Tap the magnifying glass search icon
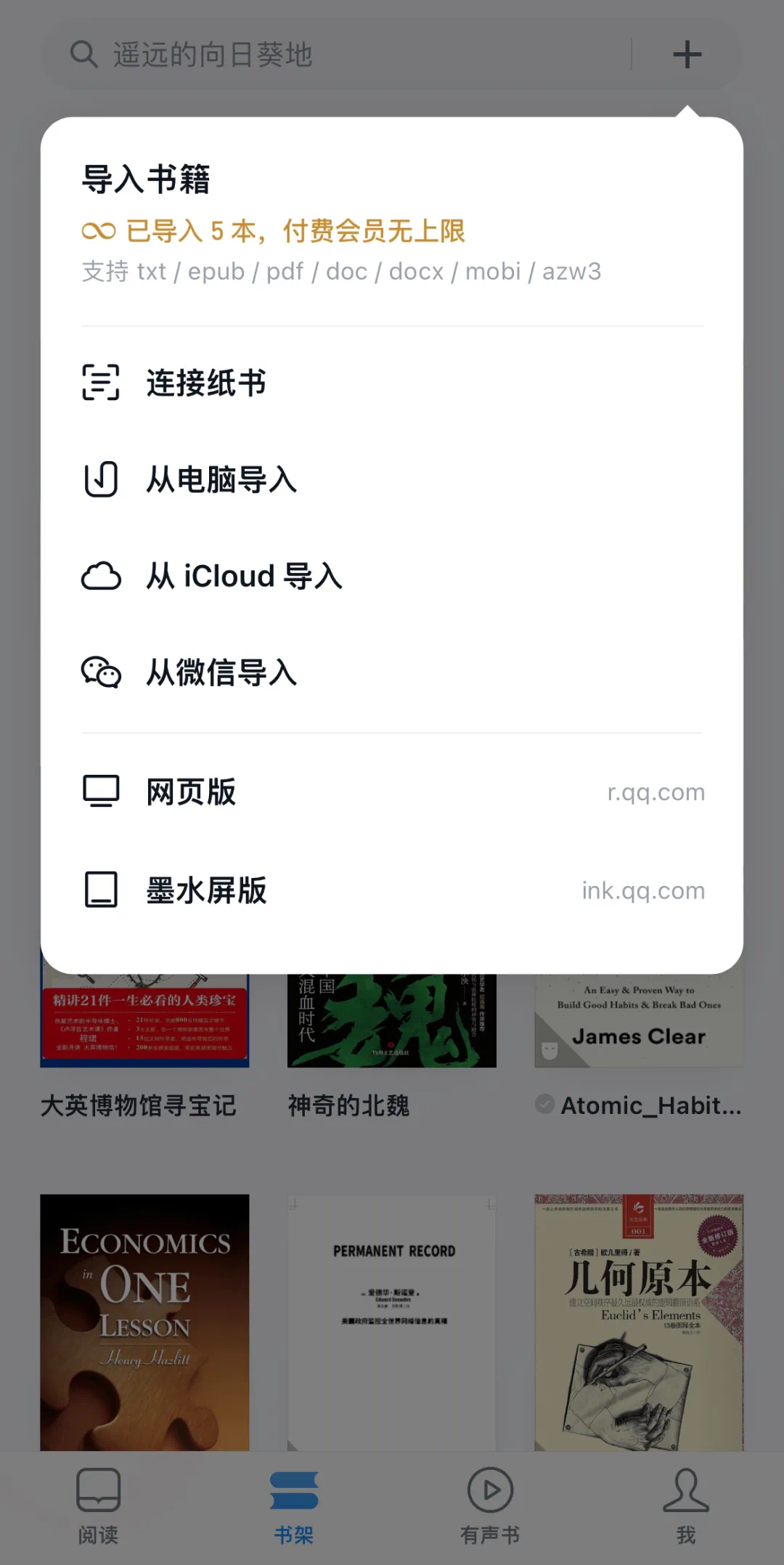This screenshot has width=784, height=1565. (83, 54)
